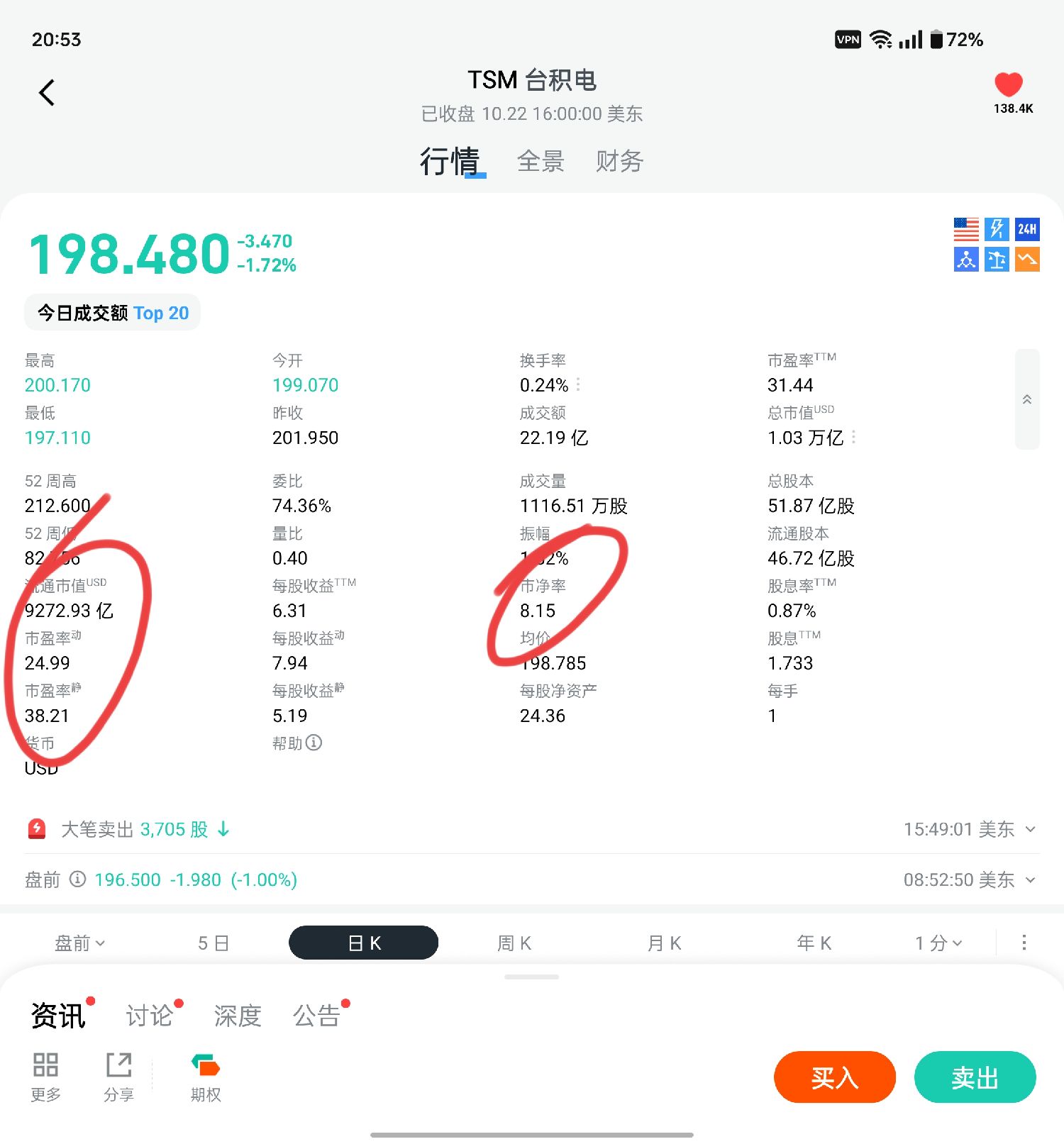Select the 月 K chart period
Screen dimensions: 1064x1144
point(664,943)
